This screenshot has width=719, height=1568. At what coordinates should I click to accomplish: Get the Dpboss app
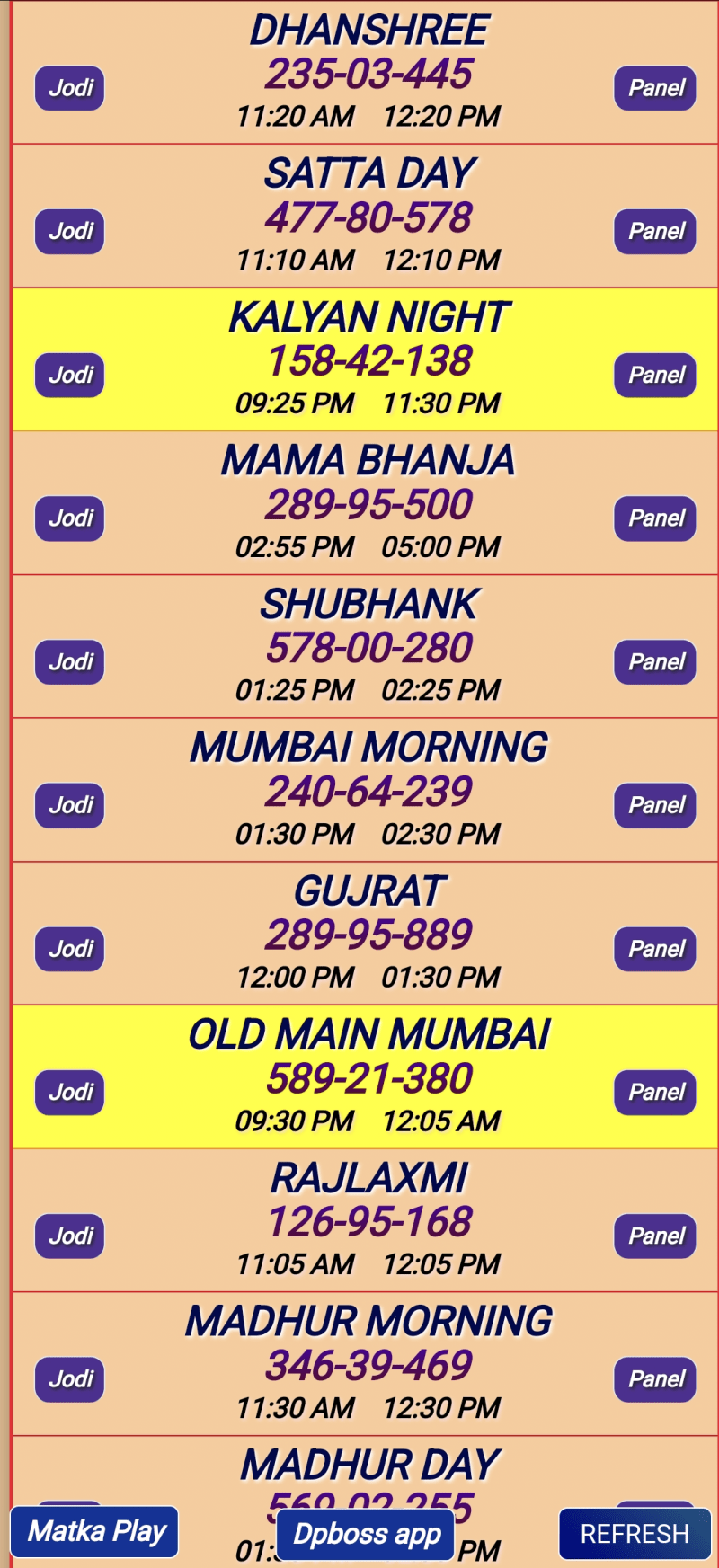coord(367,1534)
